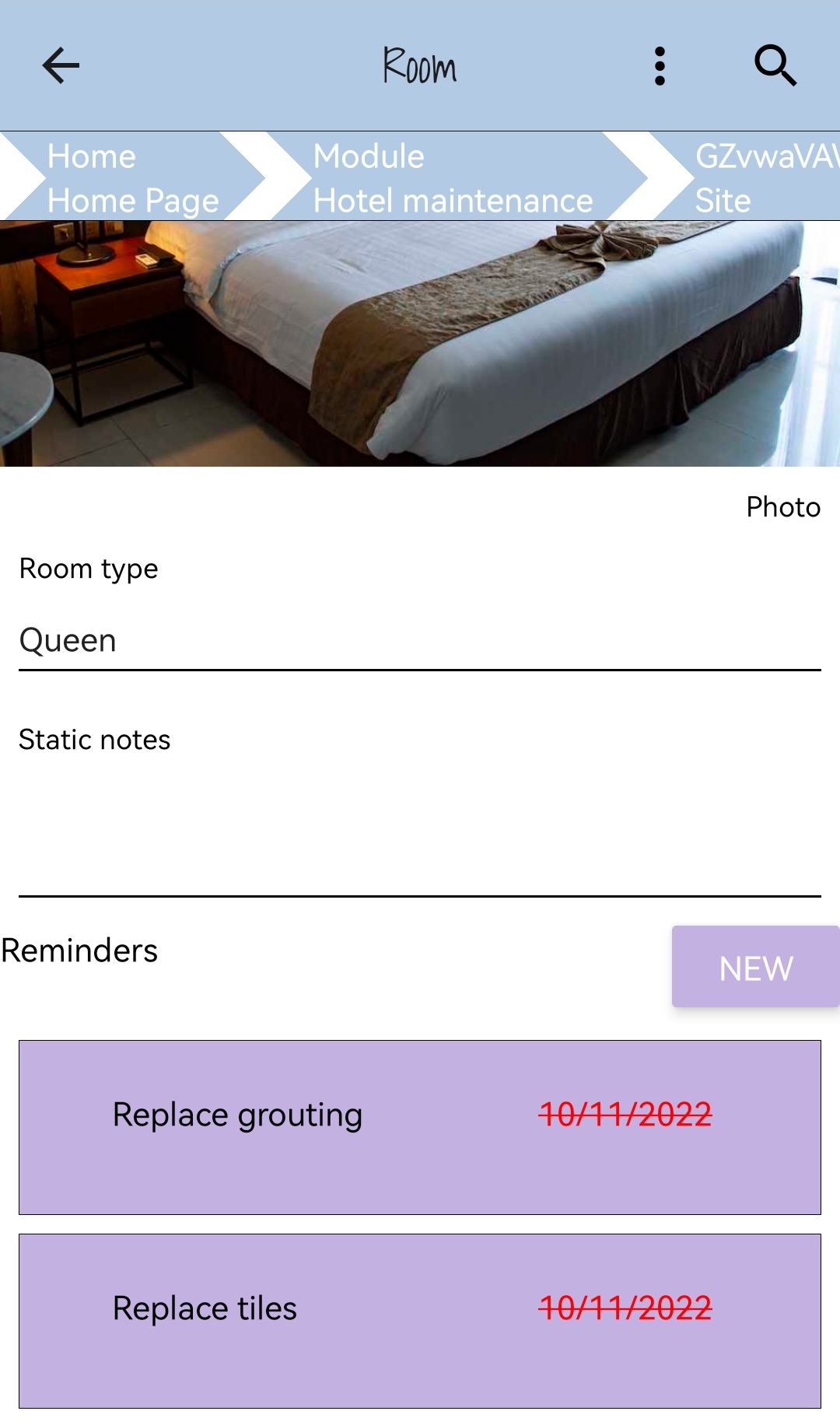The height and width of the screenshot is (1425, 840).
Task: Open the Replace grouting reminder
Action: tap(420, 1127)
